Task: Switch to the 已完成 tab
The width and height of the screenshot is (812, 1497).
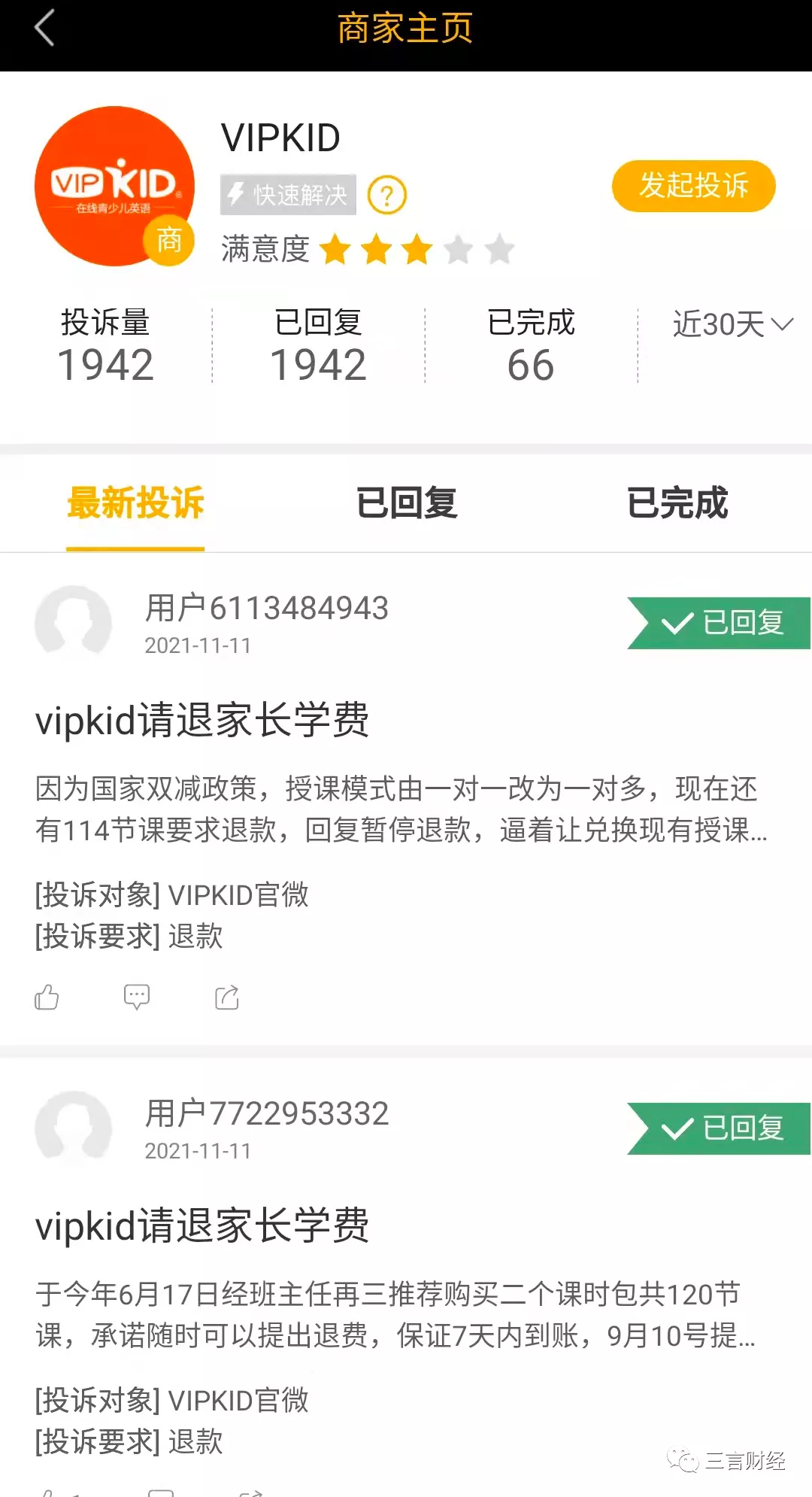Action: pos(677,503)
